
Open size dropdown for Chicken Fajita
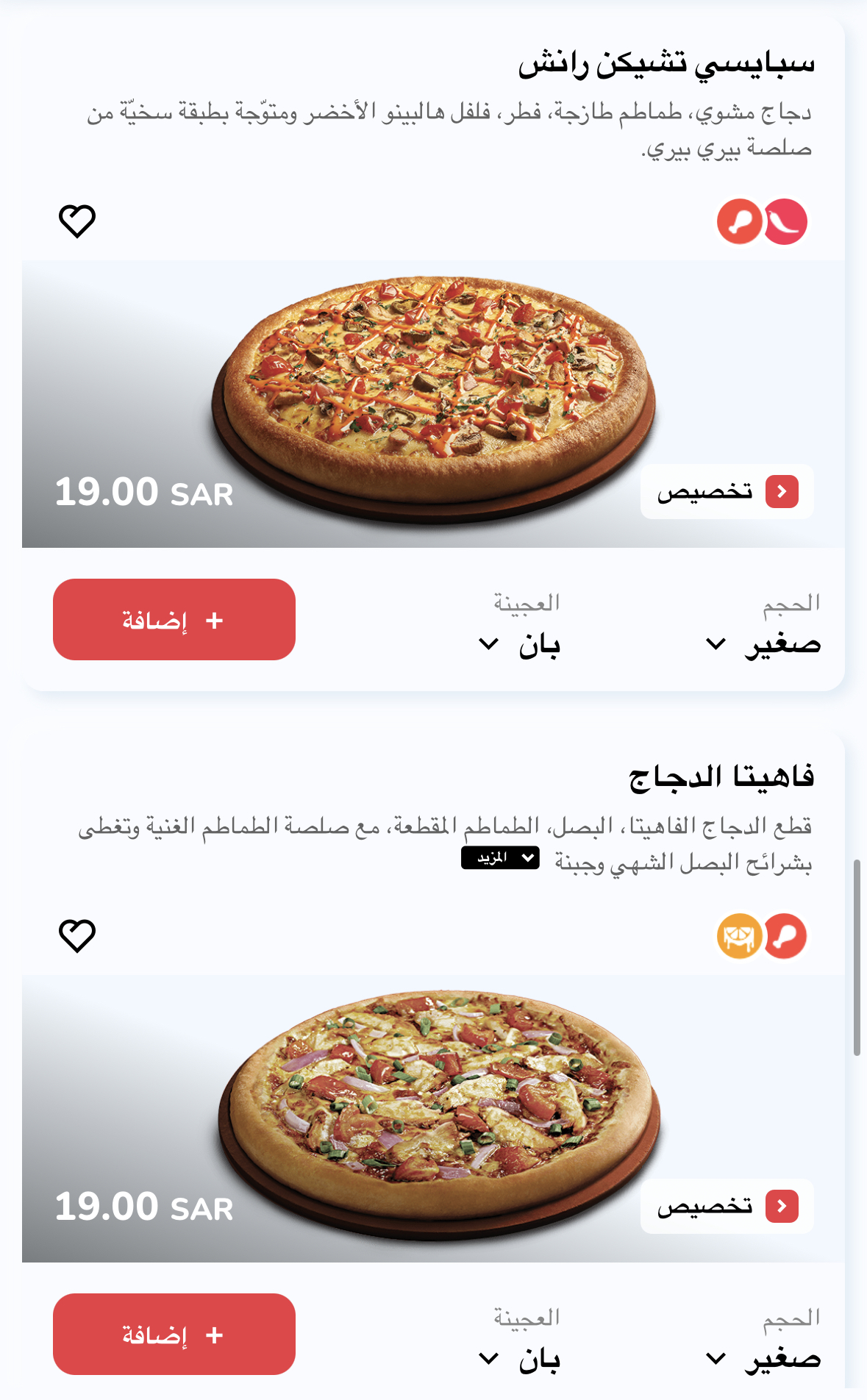click(x=763, y=1359)
